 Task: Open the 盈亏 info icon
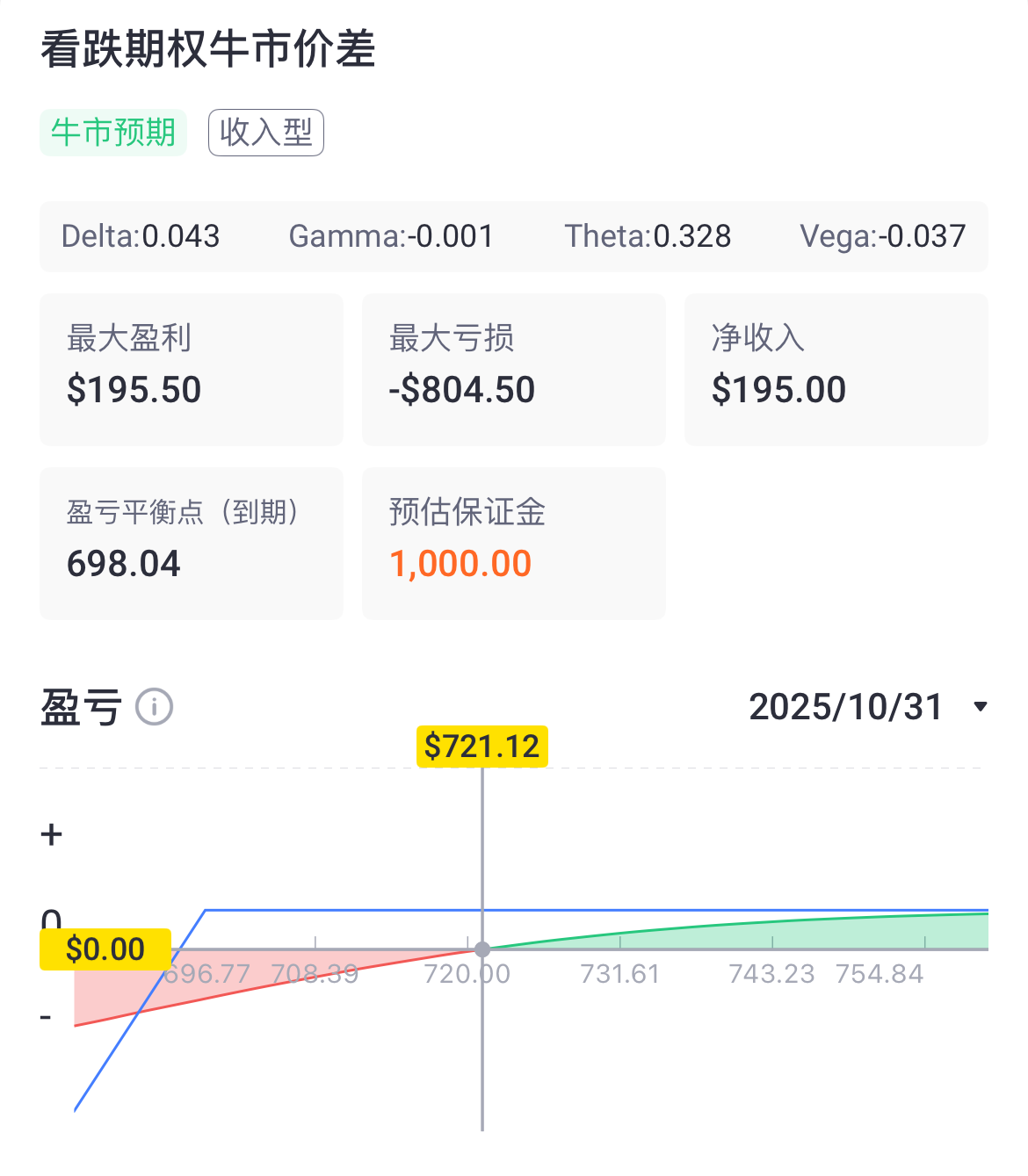coord(155,707)
